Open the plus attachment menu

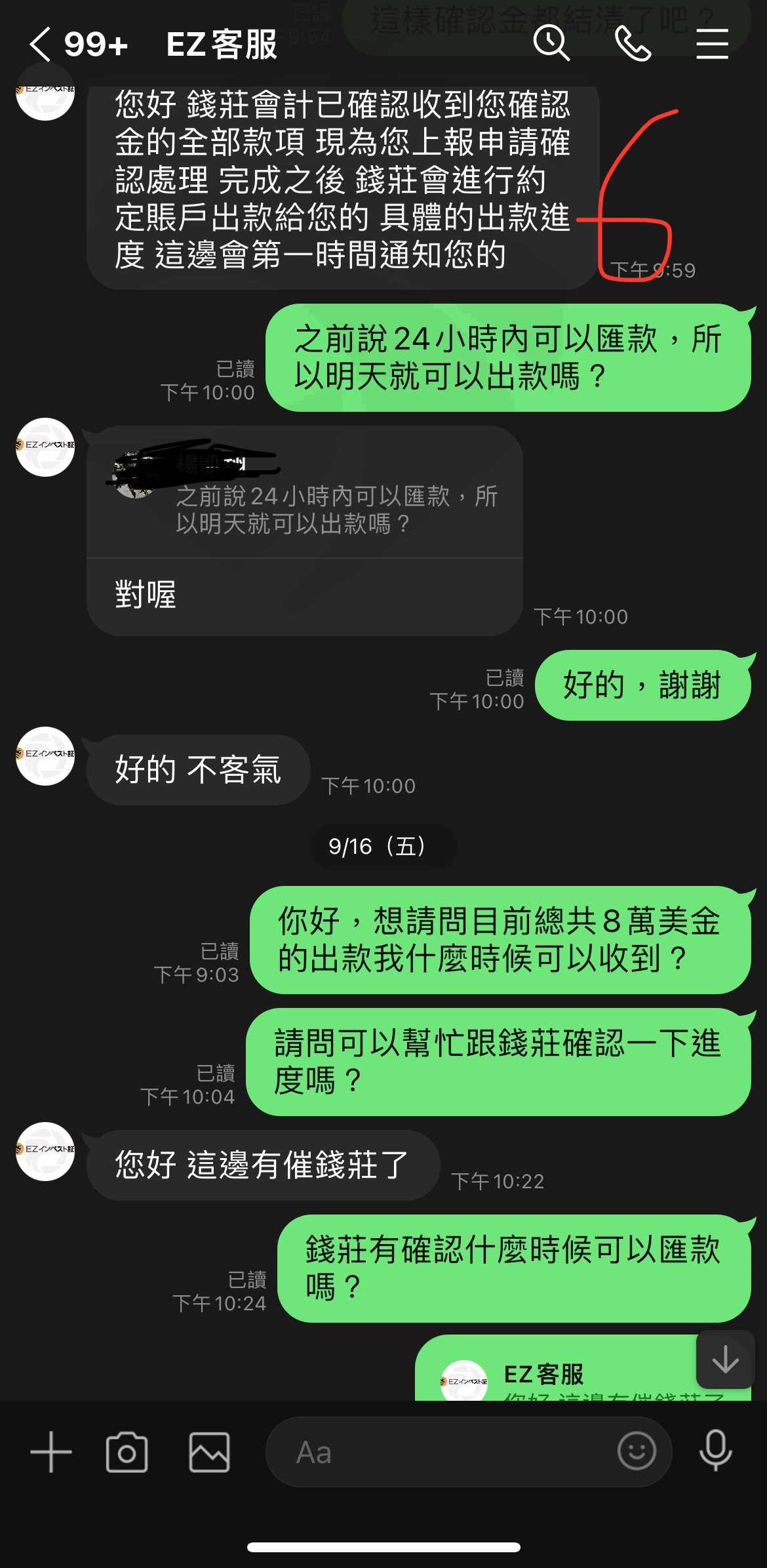(51, 1451)
